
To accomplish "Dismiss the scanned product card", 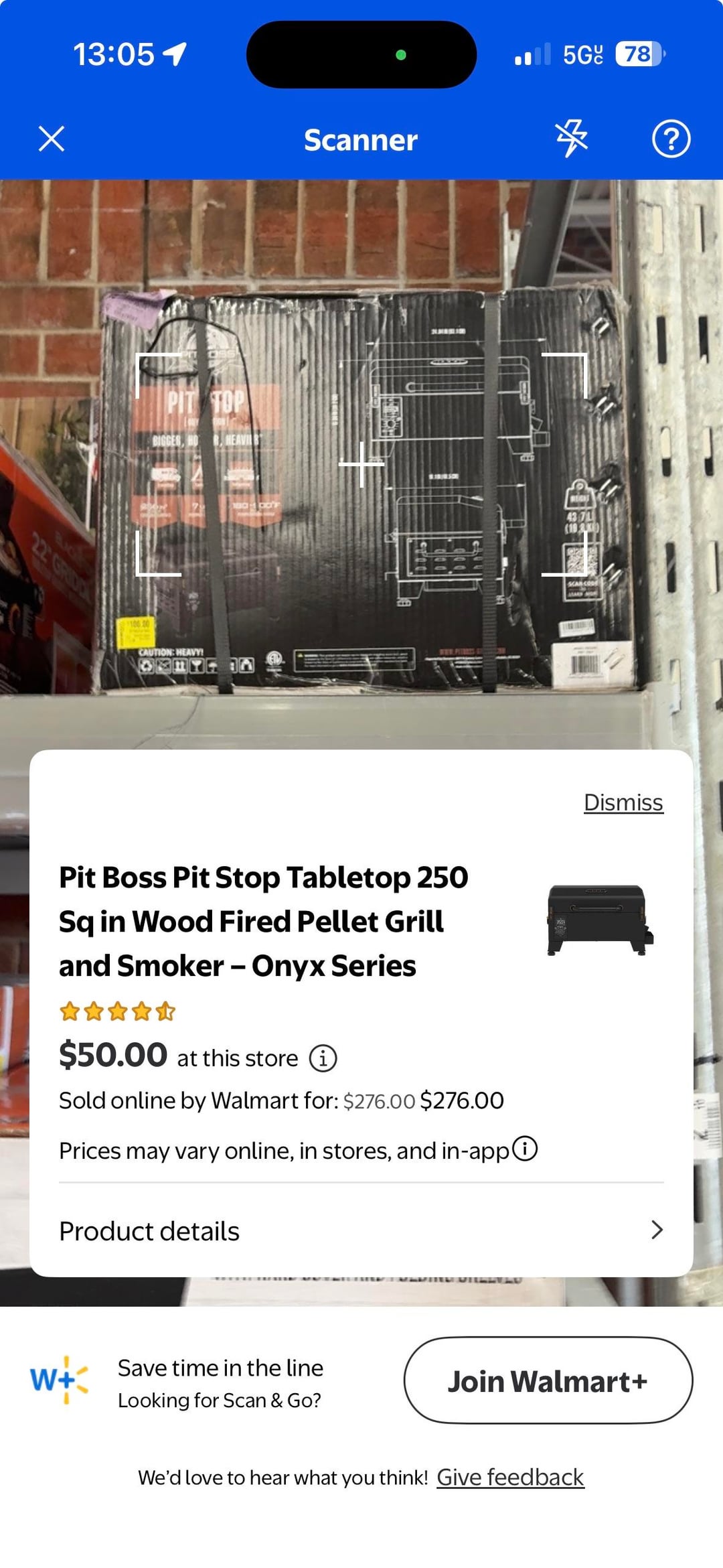I will tap(623, 802).
